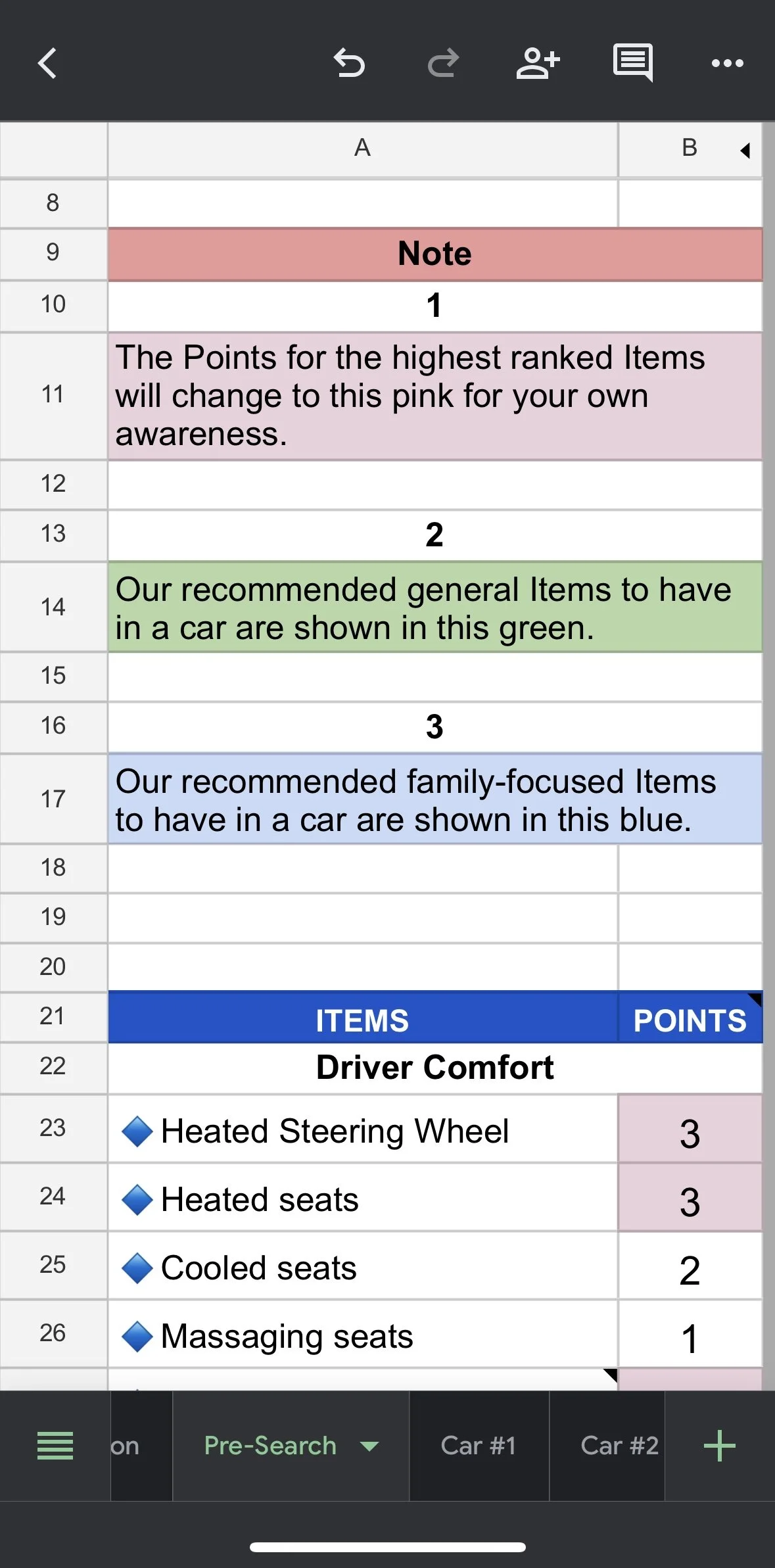Switch to the Car #1 sheet
775x1568 pixels.
point(479,1446)
